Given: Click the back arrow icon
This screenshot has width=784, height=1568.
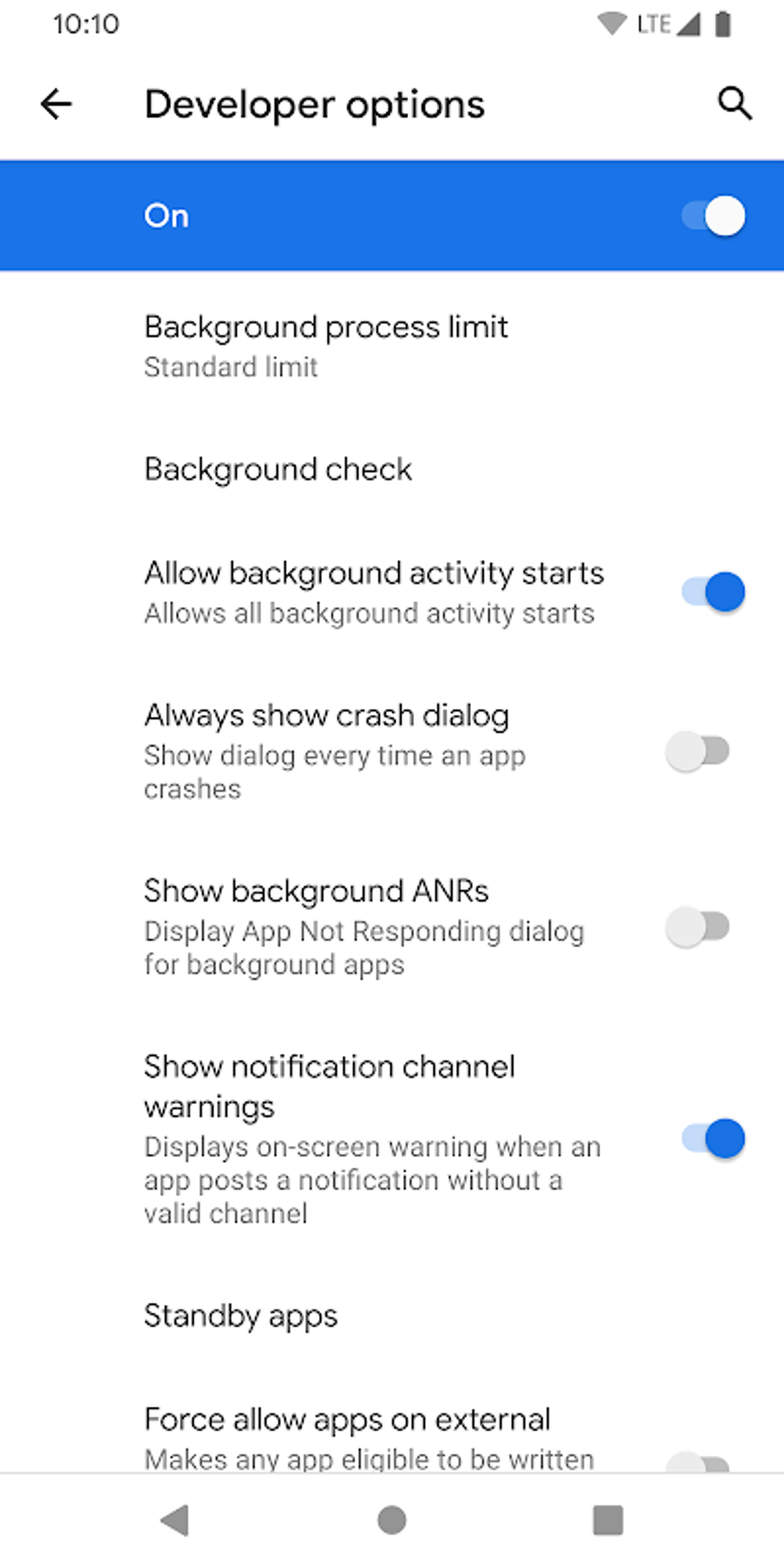Looking at the screenshot, I should coord(55,105).
